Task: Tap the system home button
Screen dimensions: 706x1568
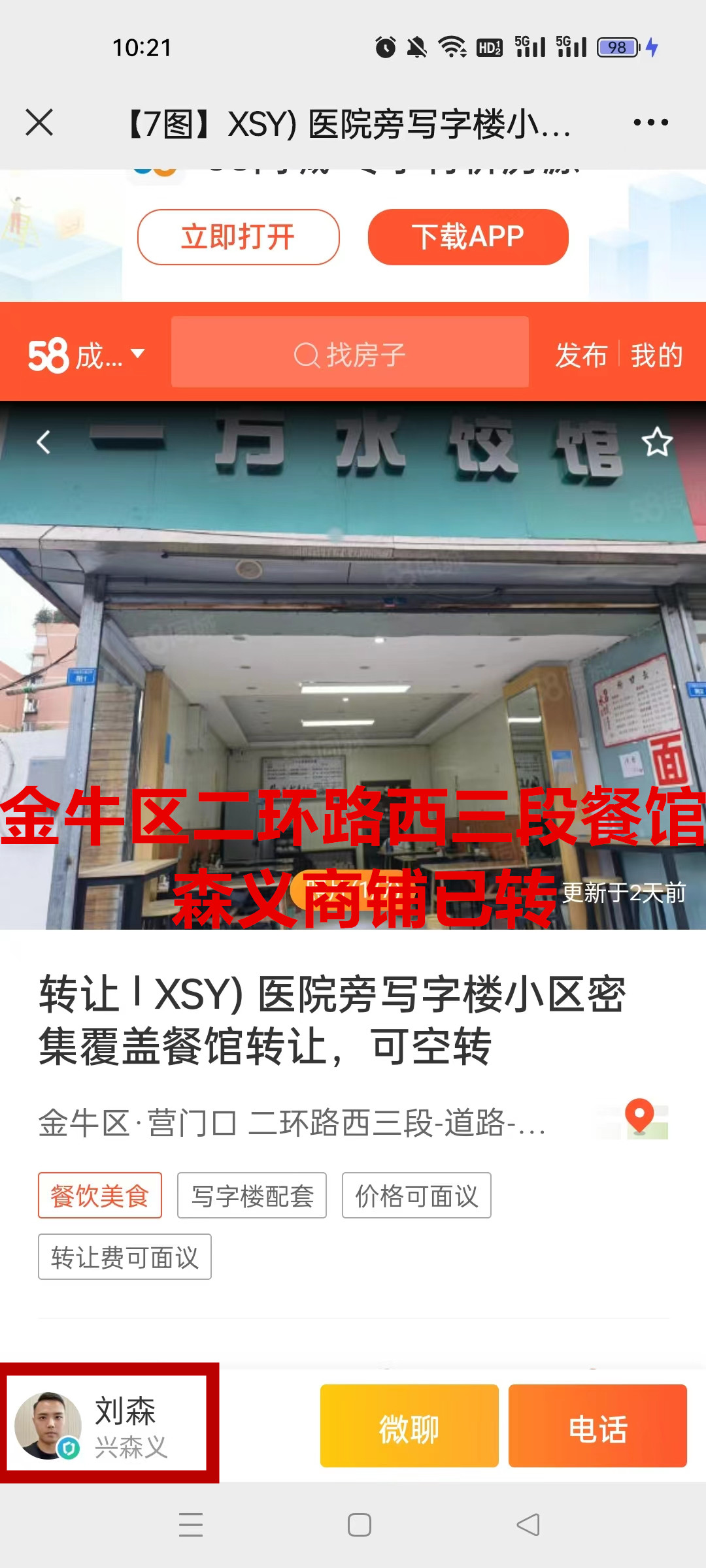Action: click(x=359, y=1525)
